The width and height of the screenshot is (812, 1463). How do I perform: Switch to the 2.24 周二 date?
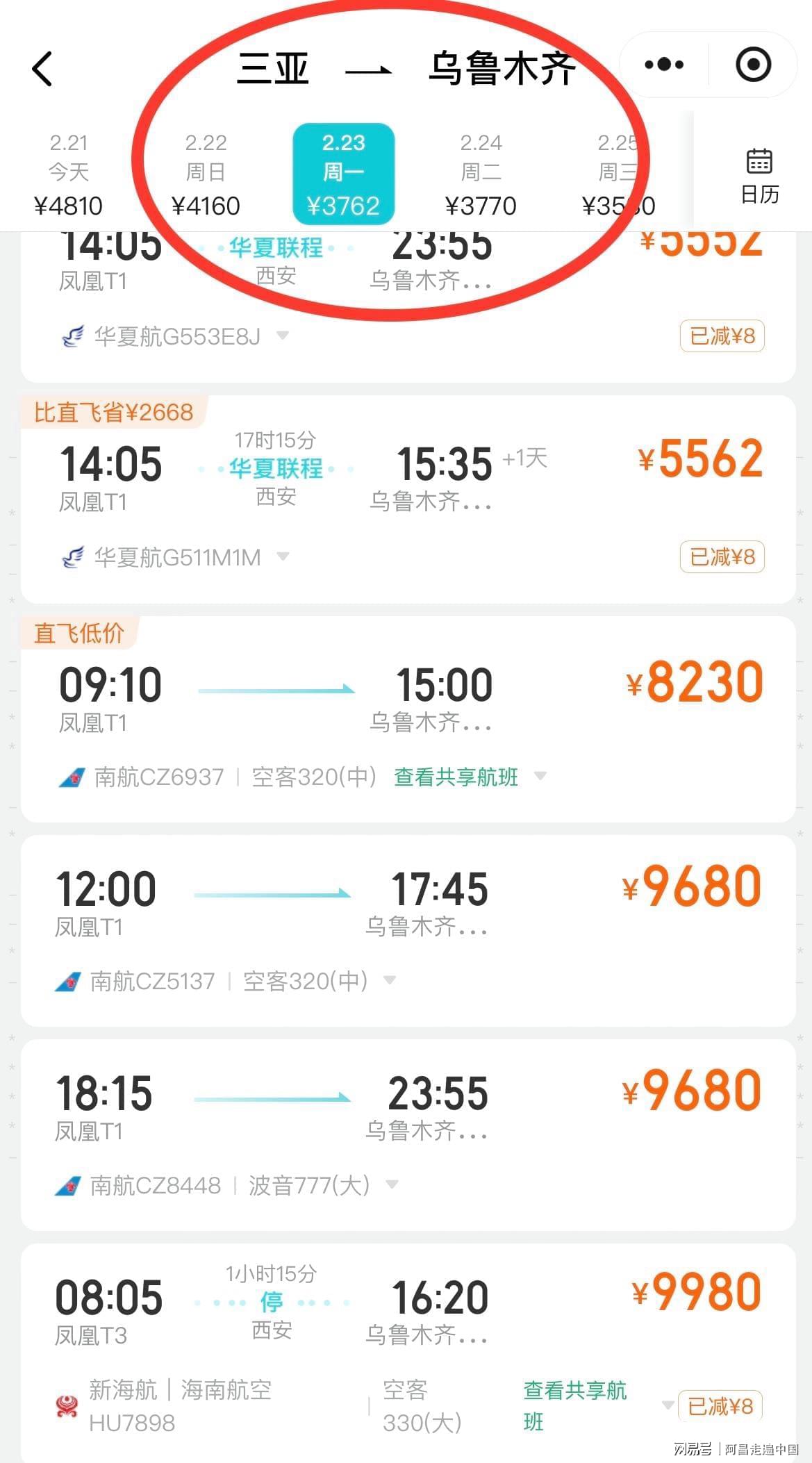click(x=481, y=174)
